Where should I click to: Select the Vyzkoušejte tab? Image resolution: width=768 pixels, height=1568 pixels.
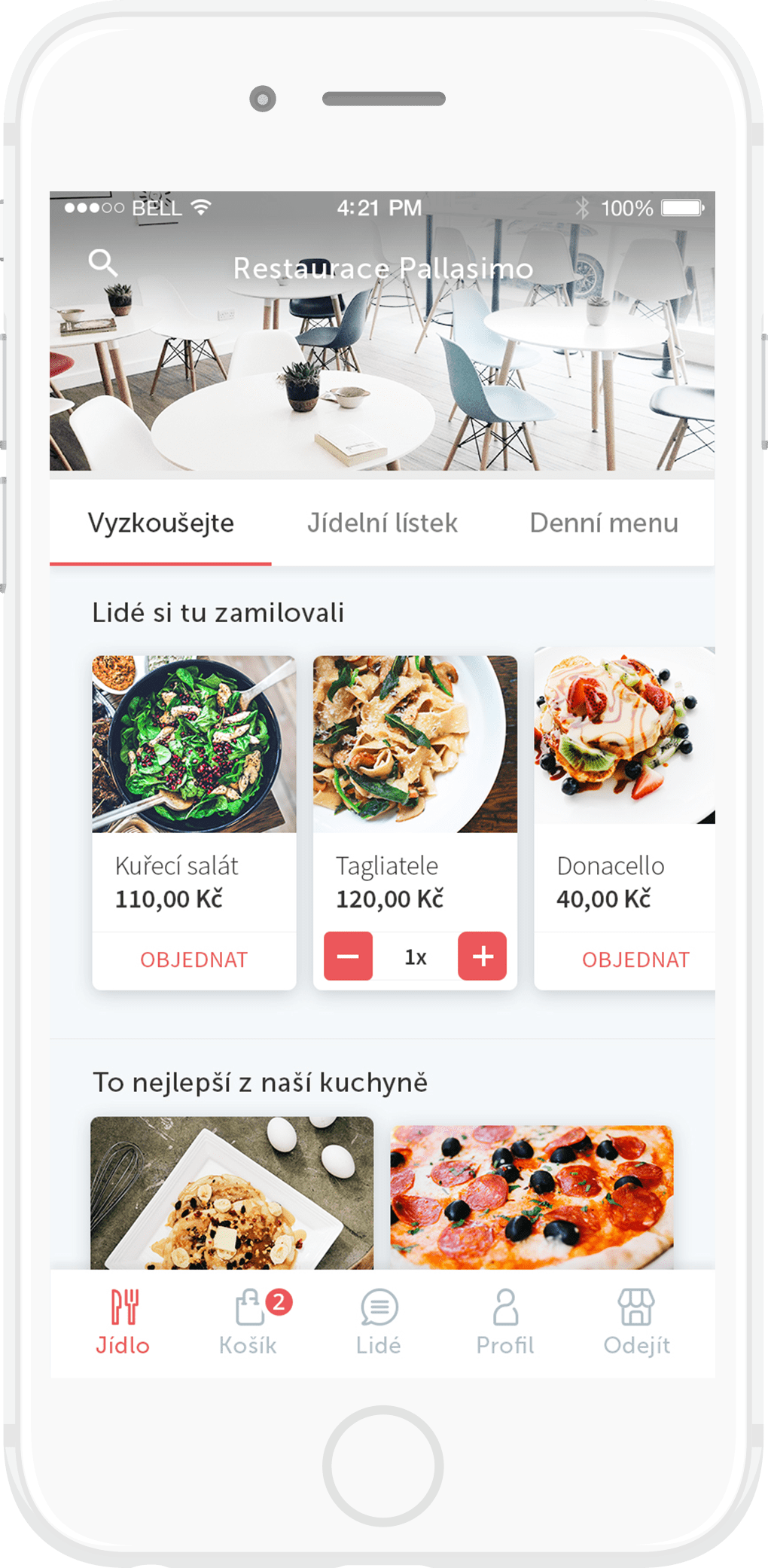tap(160, 523)
